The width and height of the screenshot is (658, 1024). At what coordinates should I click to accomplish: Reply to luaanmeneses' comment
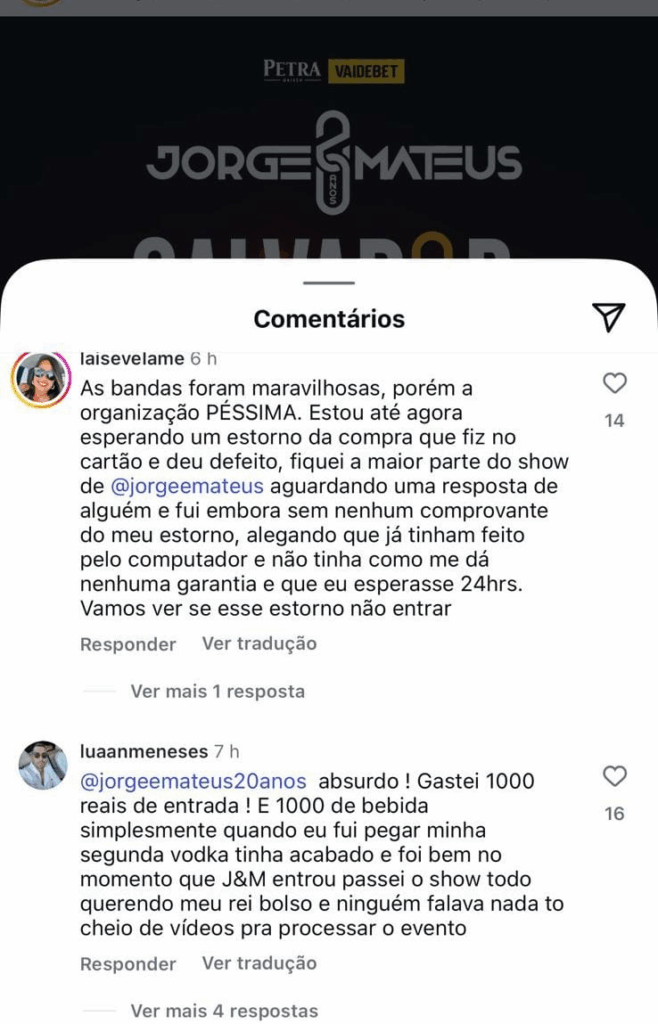(128, 965)
